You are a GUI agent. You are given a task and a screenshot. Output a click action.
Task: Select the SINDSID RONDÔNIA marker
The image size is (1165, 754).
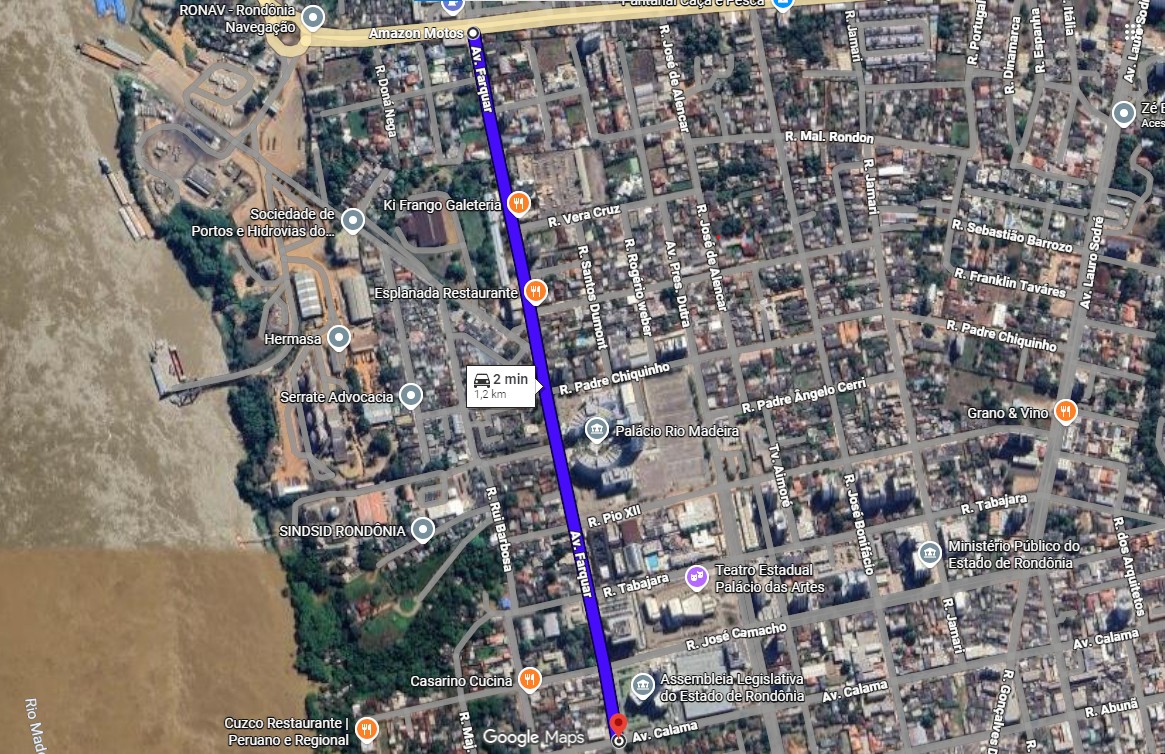(x=424, y=529)
